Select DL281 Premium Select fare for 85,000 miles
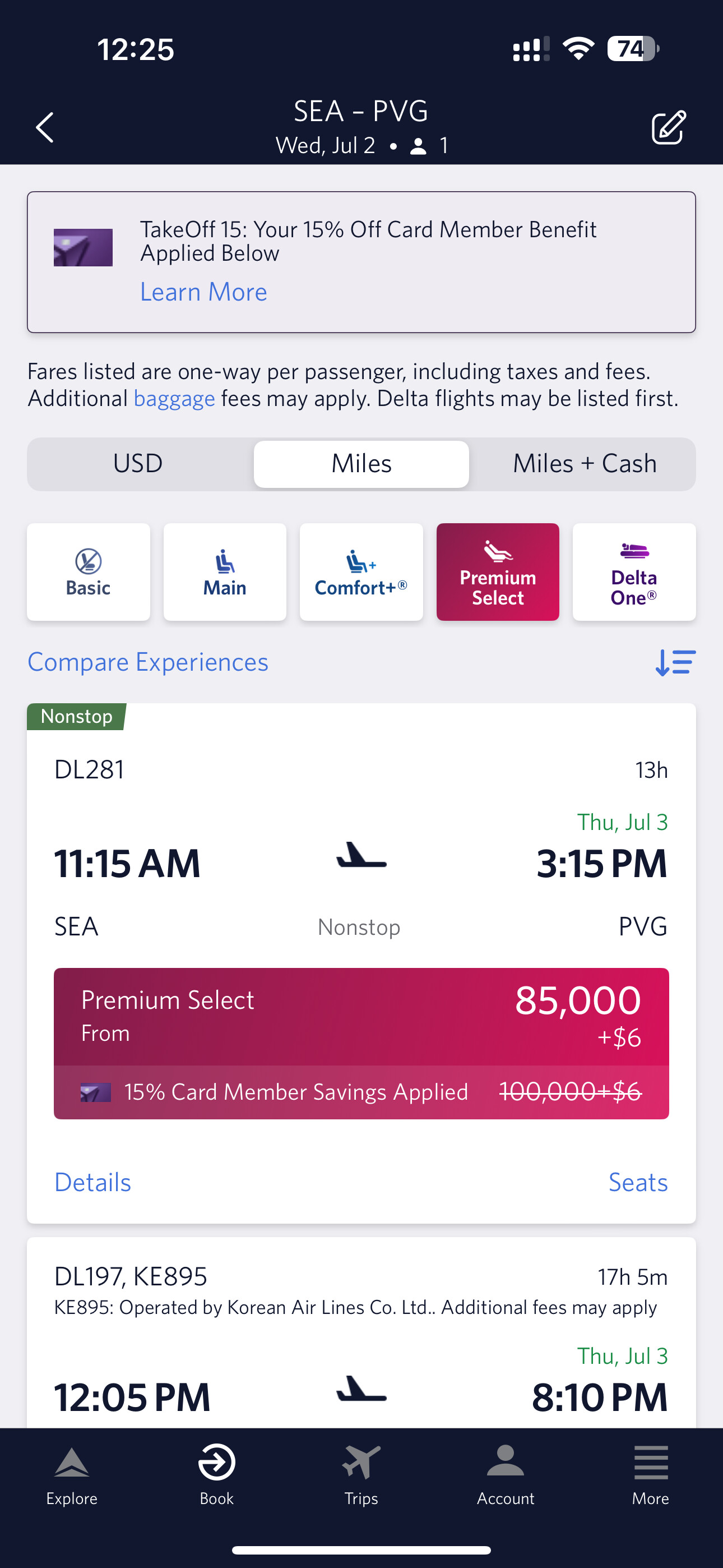The image size is (723, 1568). click(x=361, y=1017)
